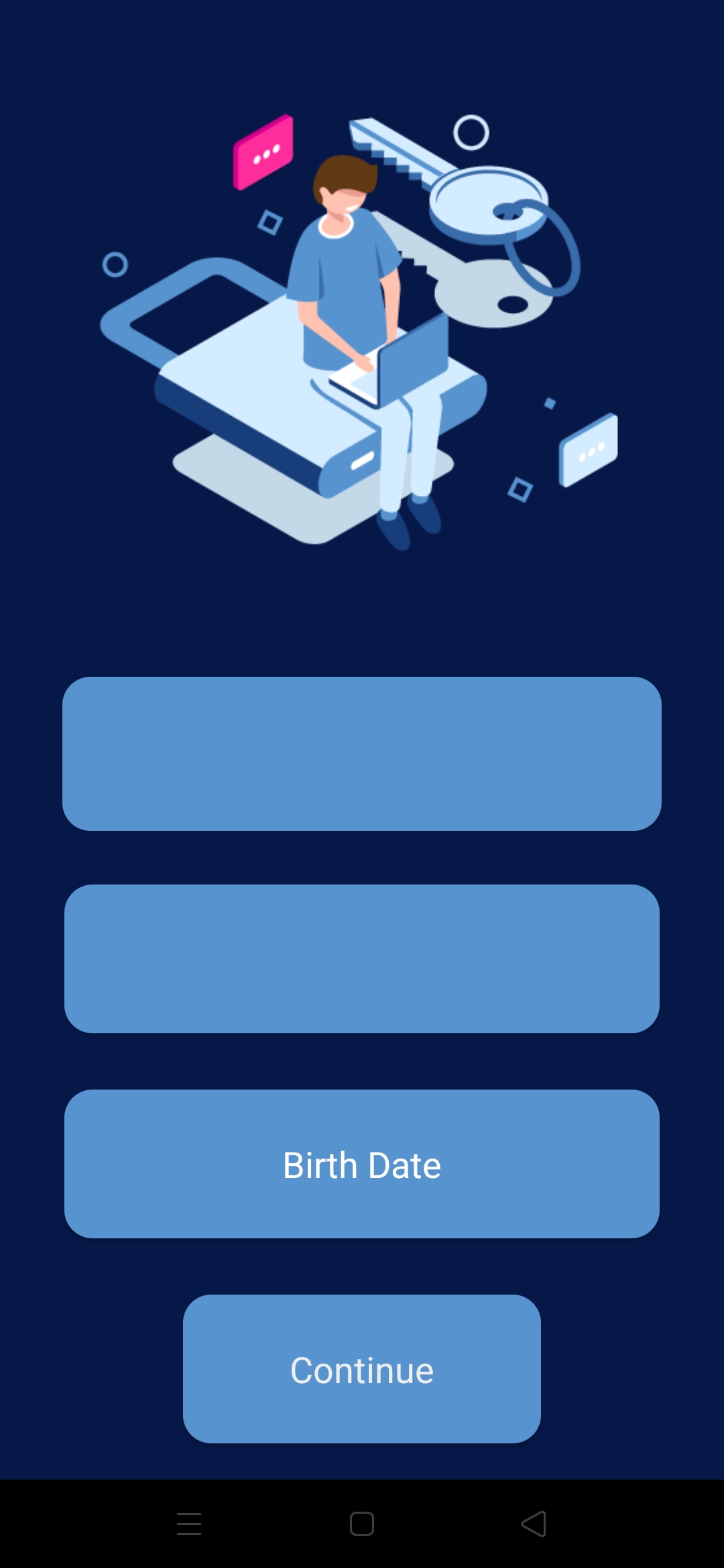The image size is (724, 1568).
Task: Go back using the system back button
Action: (x=534, y=1524)
